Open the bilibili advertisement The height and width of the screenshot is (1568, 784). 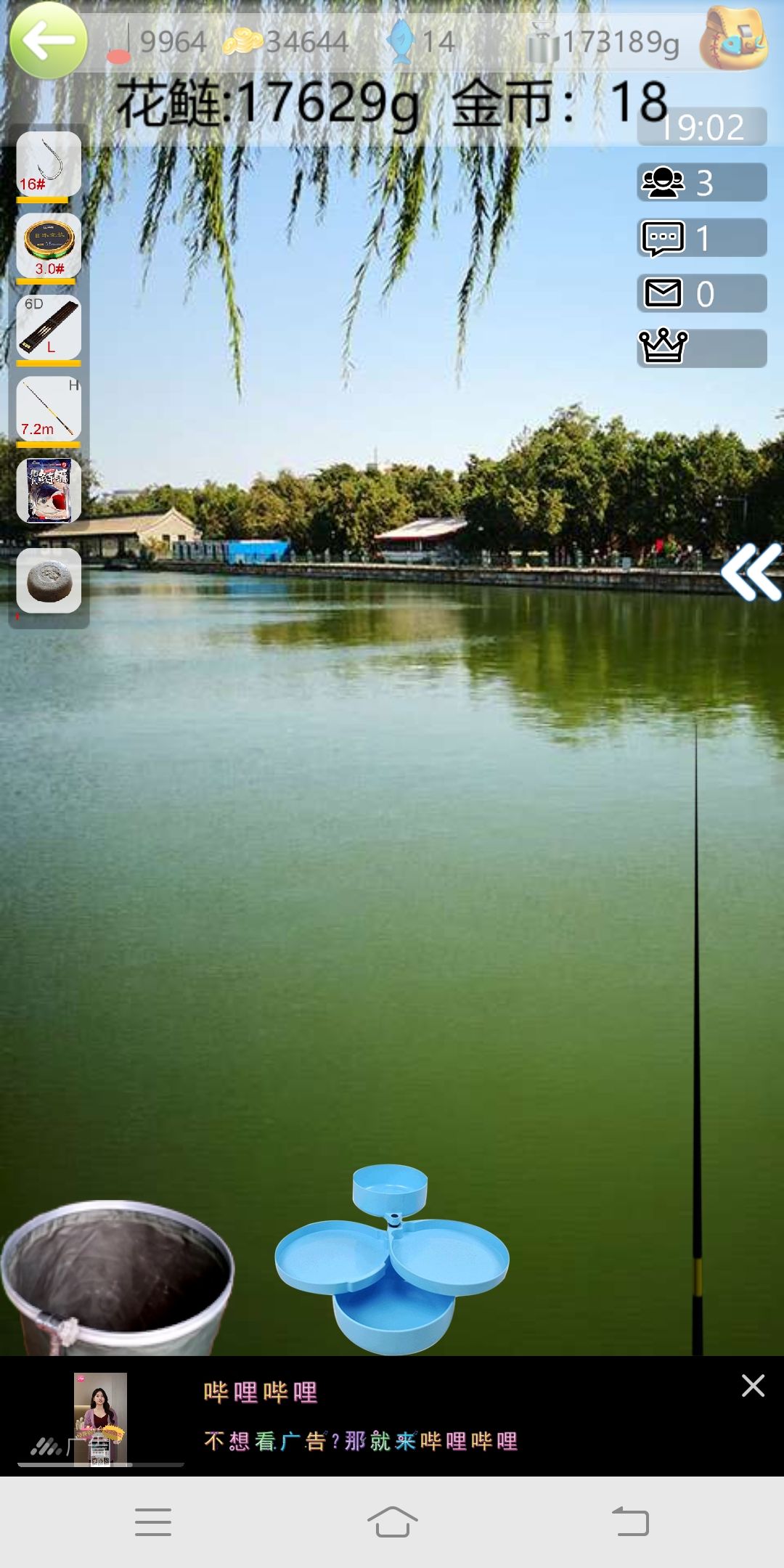pyautogui.click(x=361, y=1416)
